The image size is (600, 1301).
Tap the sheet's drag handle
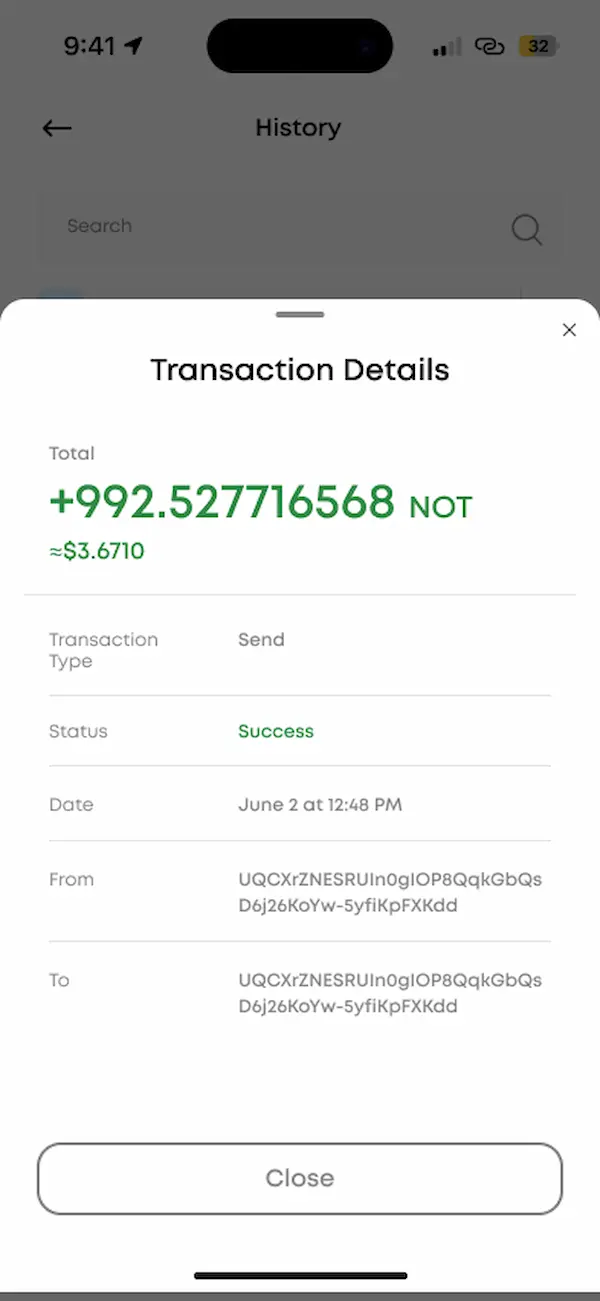(x=300, y=314)
